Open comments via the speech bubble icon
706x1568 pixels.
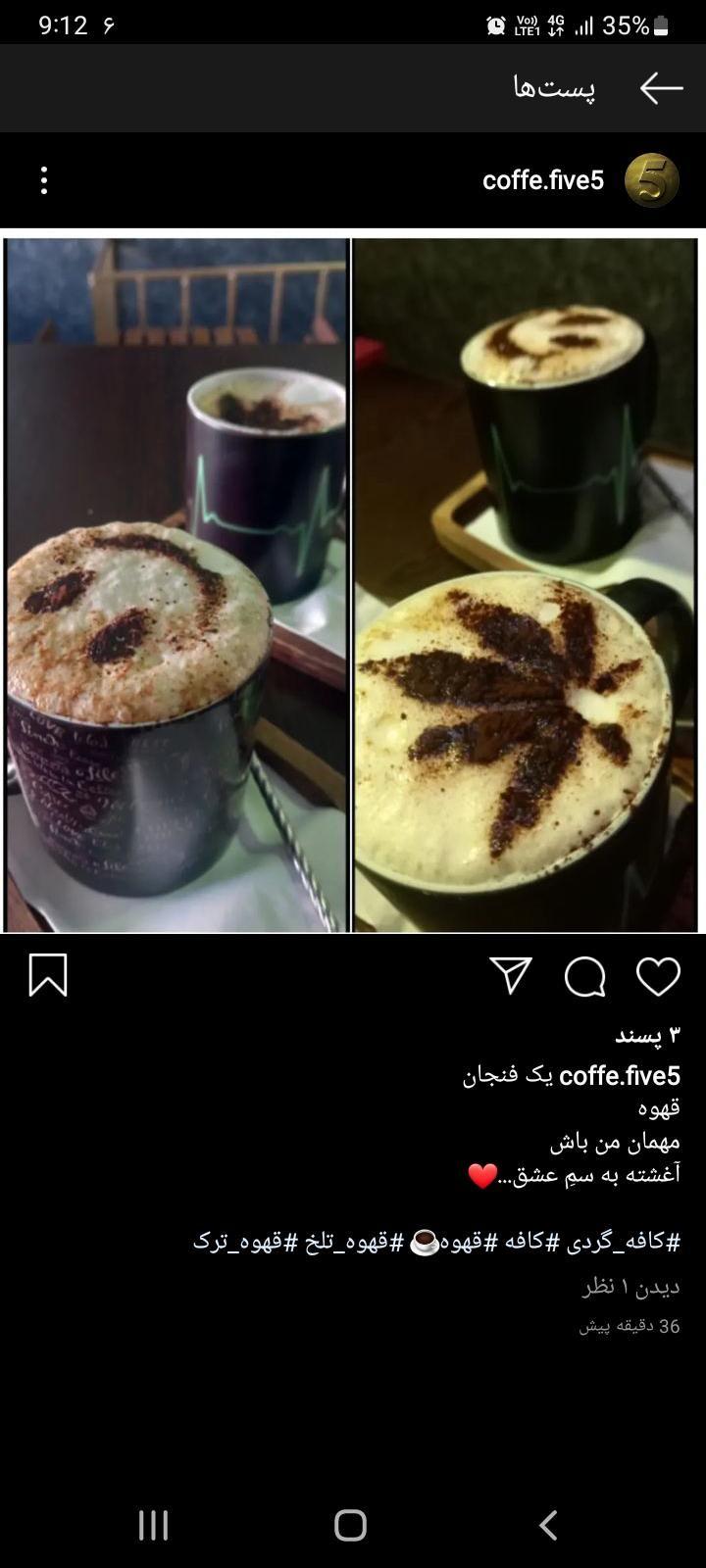tap(584, 976)
